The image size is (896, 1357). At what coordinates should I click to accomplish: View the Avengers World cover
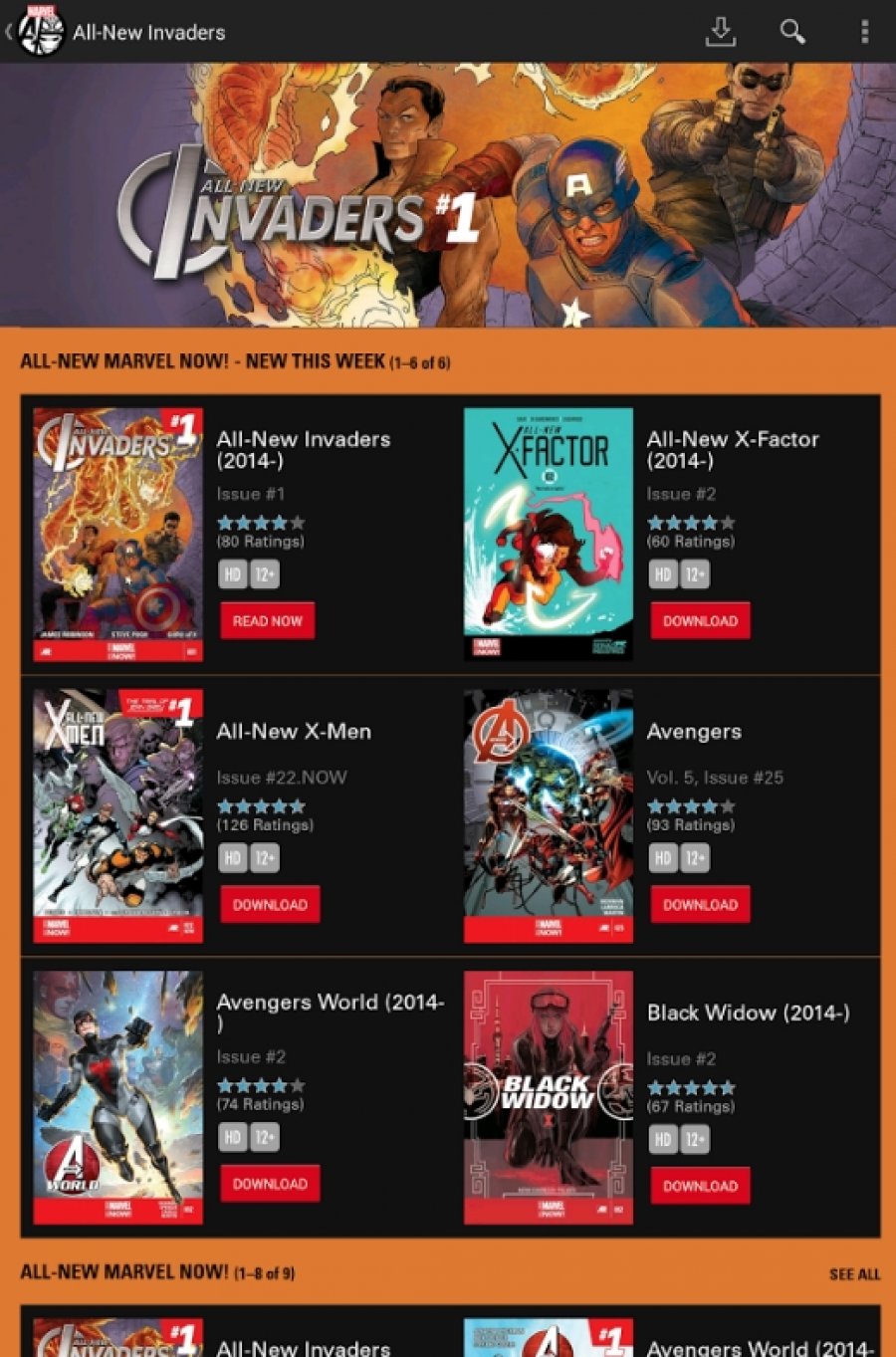[118, 1097]
